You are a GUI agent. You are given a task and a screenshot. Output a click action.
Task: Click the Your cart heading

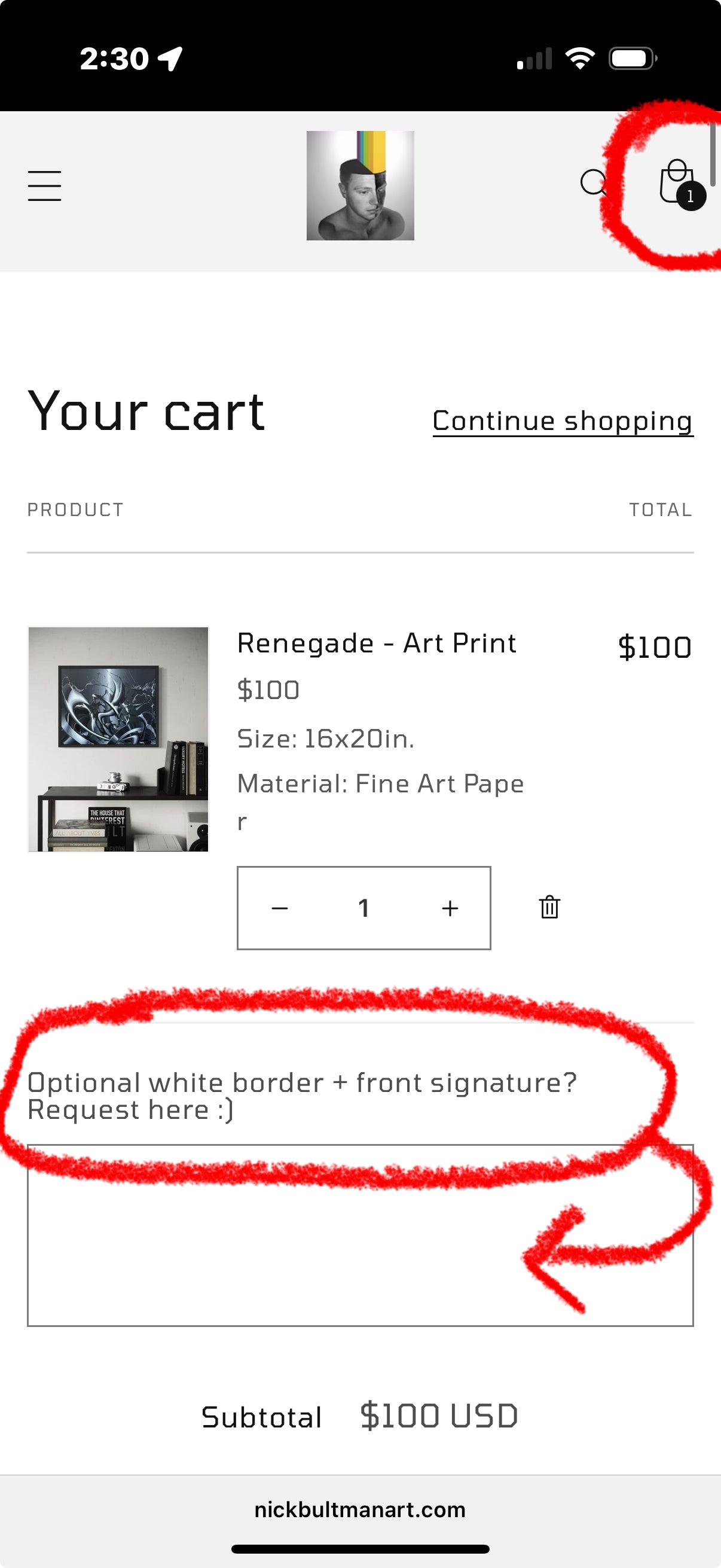coord(145,411)
